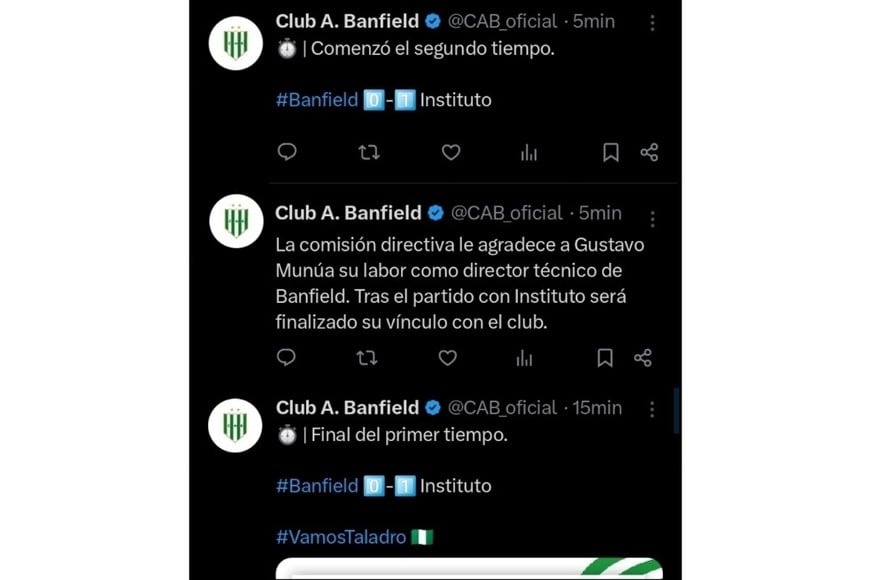Share the 'Comenzó el segundo tiempo' tweet

(x=649, y=152)
